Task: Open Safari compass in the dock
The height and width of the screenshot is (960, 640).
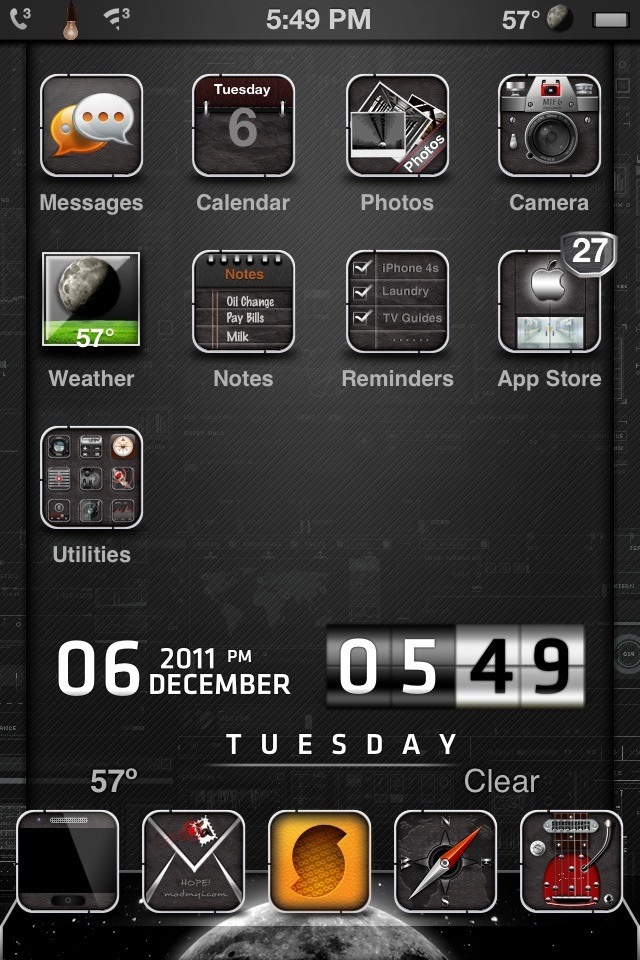Action: 446,861
